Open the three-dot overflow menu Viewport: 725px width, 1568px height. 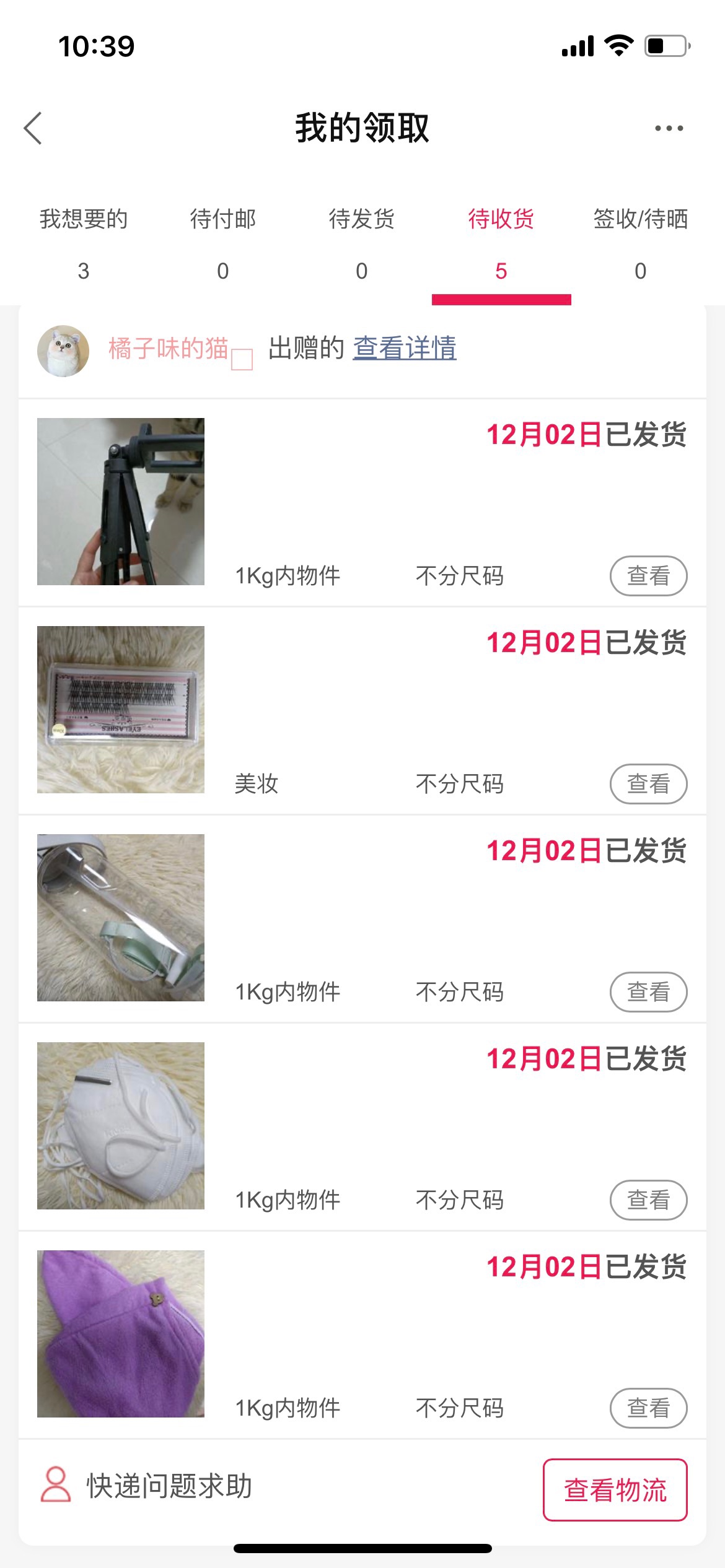(669, 128)
